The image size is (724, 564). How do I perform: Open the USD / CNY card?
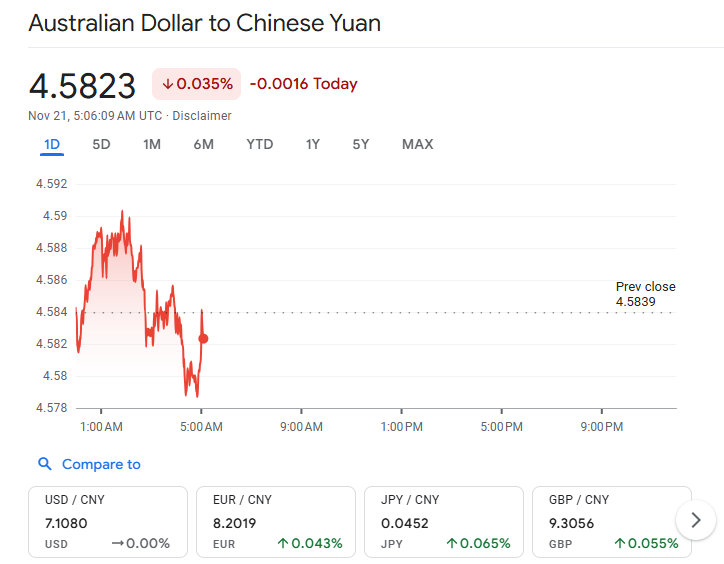click(108, 521)
